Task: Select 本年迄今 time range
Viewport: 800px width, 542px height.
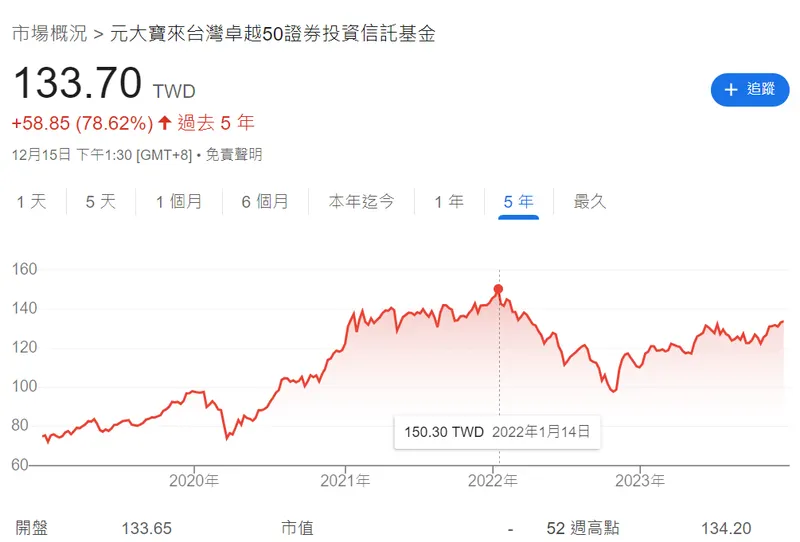Action: pyautogui.click(x=362, y=202)
